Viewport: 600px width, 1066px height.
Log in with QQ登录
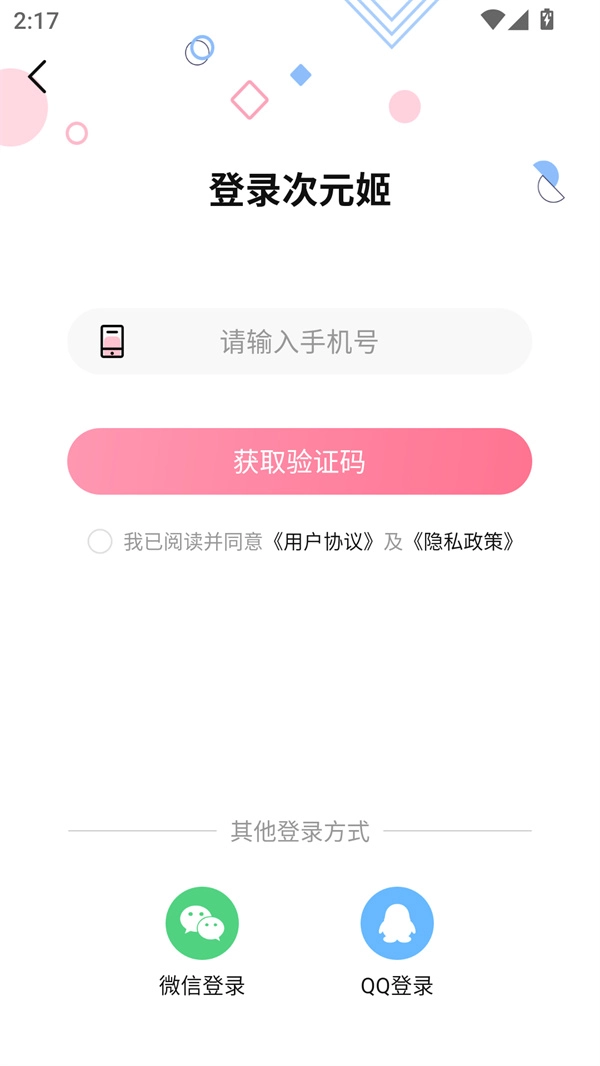tap(397, 923)
